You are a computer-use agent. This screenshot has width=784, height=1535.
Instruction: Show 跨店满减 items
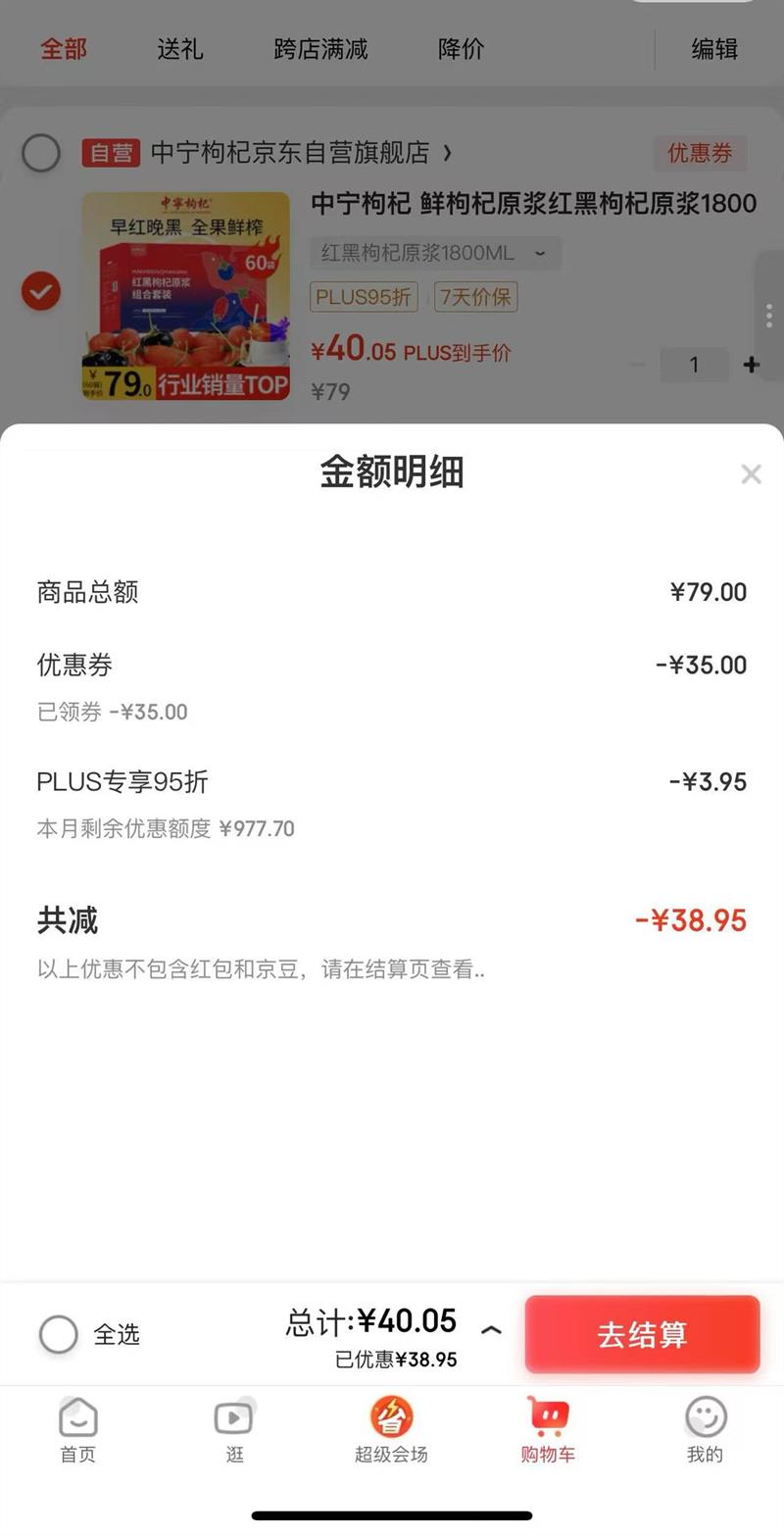click(320, 49)
